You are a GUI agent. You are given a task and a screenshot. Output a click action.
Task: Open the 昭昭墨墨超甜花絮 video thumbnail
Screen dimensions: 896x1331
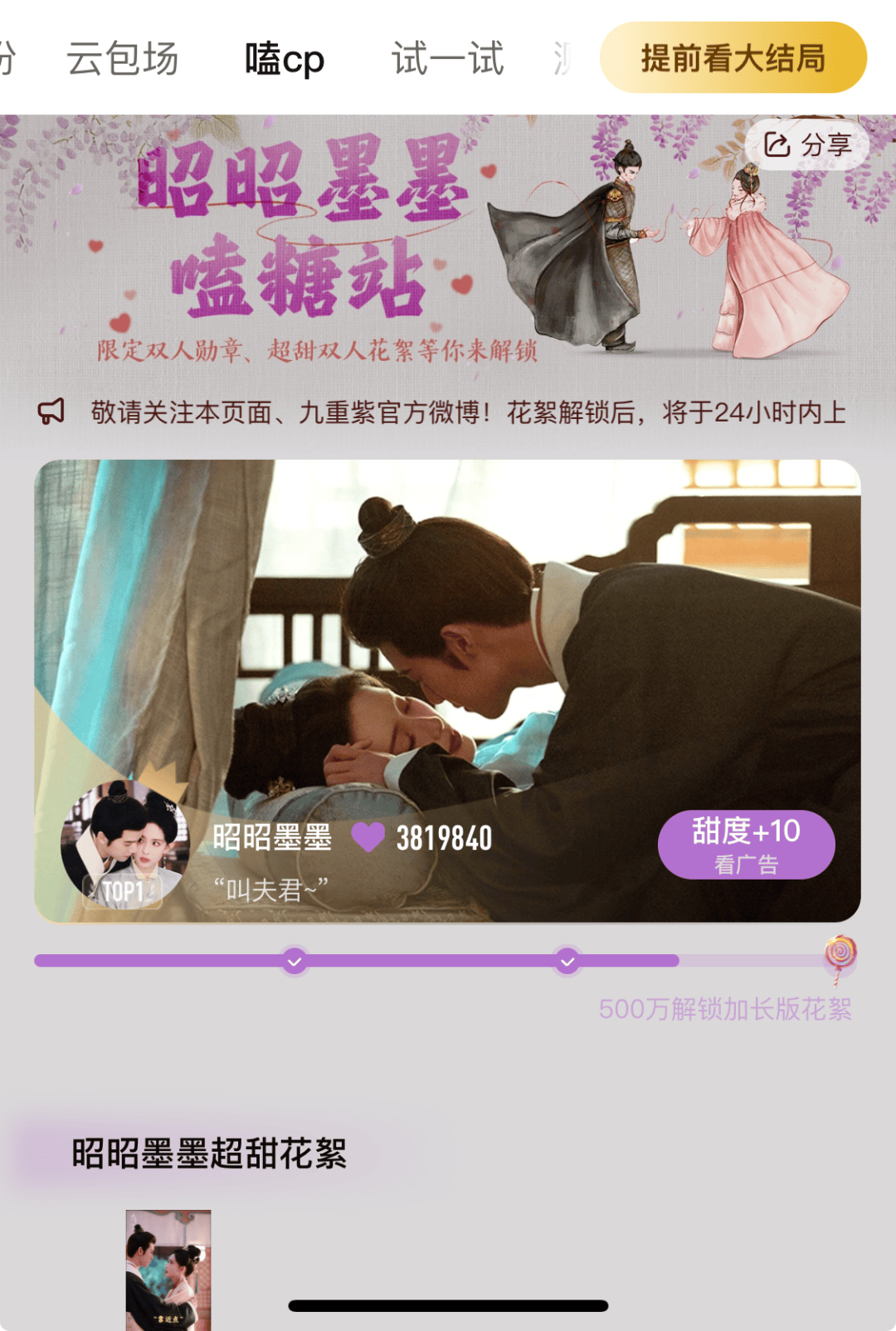point(168,1270)
